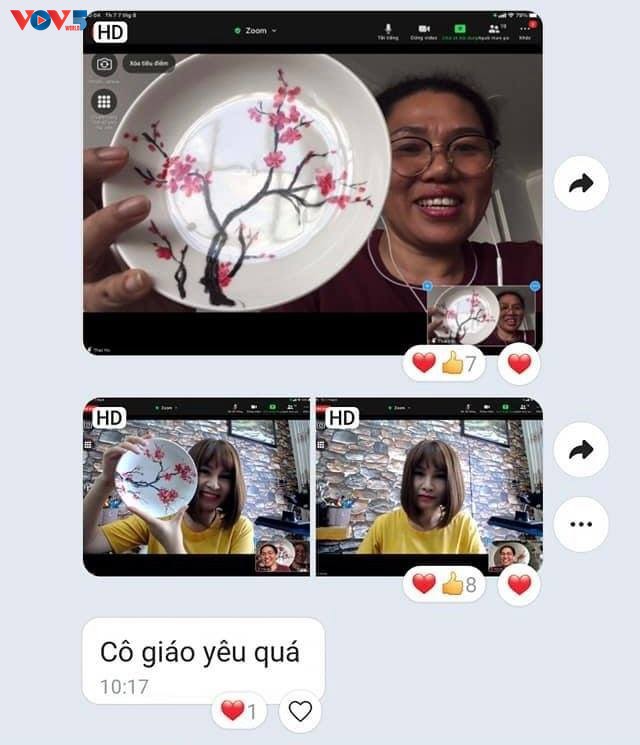This screenshot has width=640, height=745.
Task: Forward the large plate photo with share arrow
Action: [x=581, y=184]
